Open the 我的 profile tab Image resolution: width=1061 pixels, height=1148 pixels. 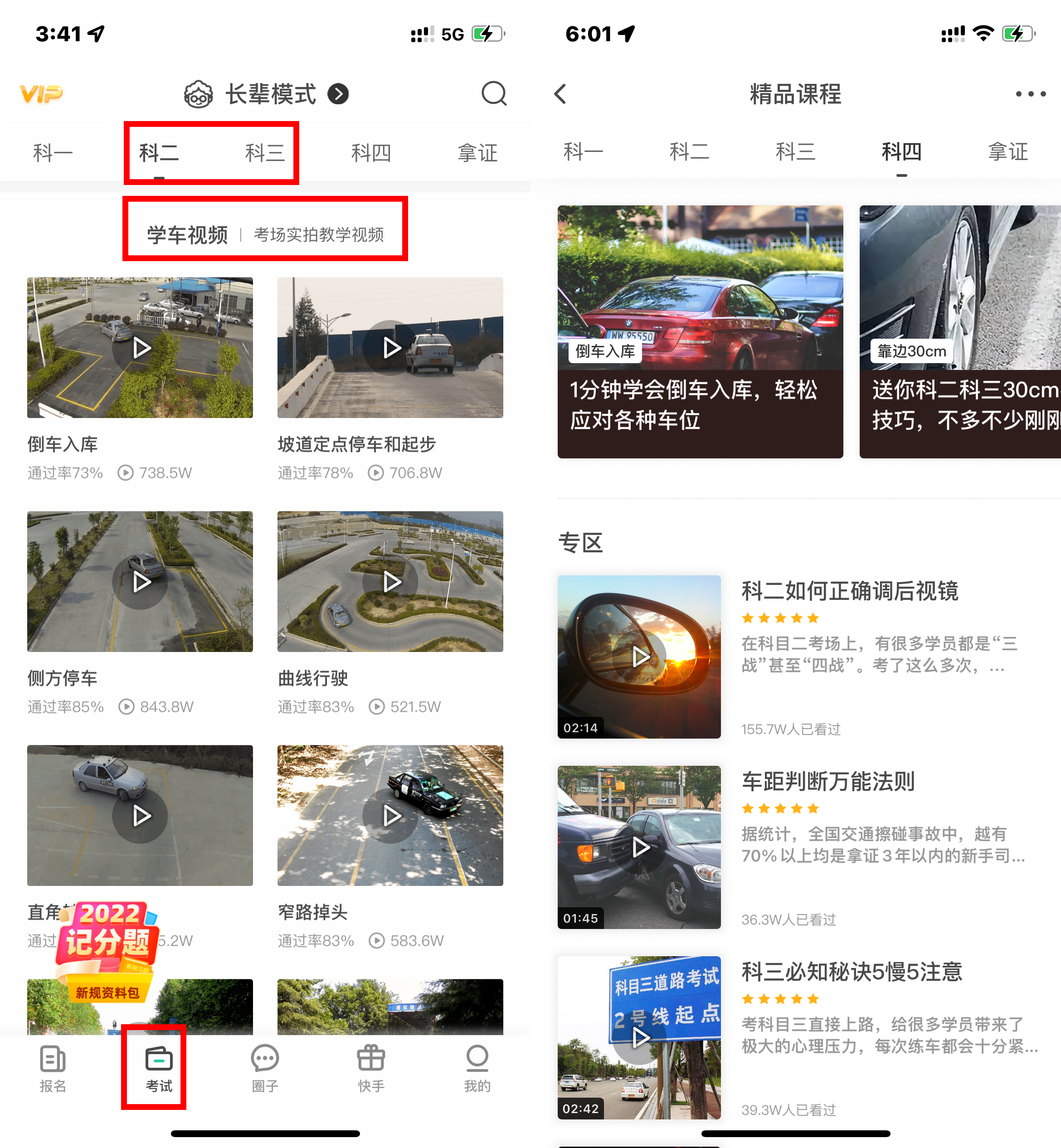coord(477,1069)
